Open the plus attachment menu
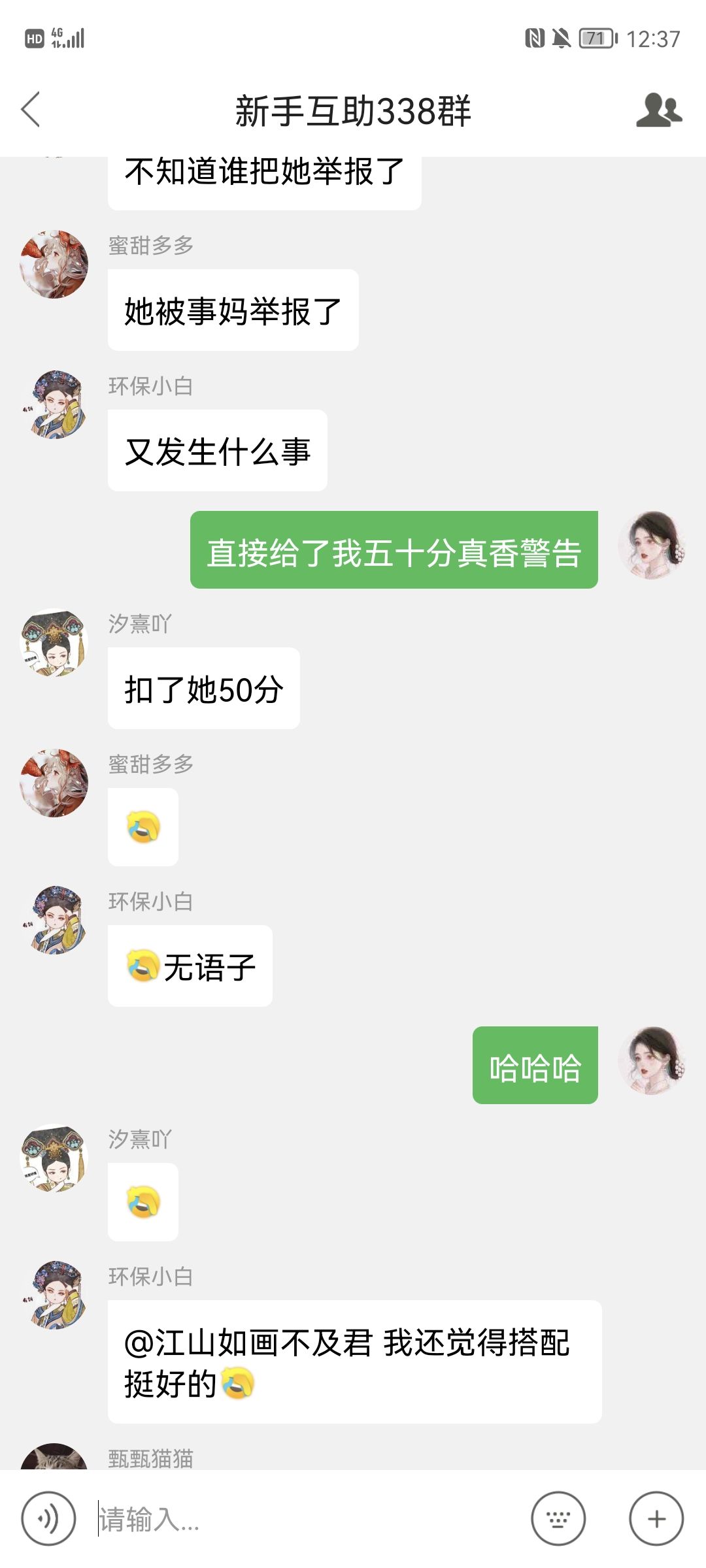Viewport: 706px width, 1568px height. coord(656,1519)
